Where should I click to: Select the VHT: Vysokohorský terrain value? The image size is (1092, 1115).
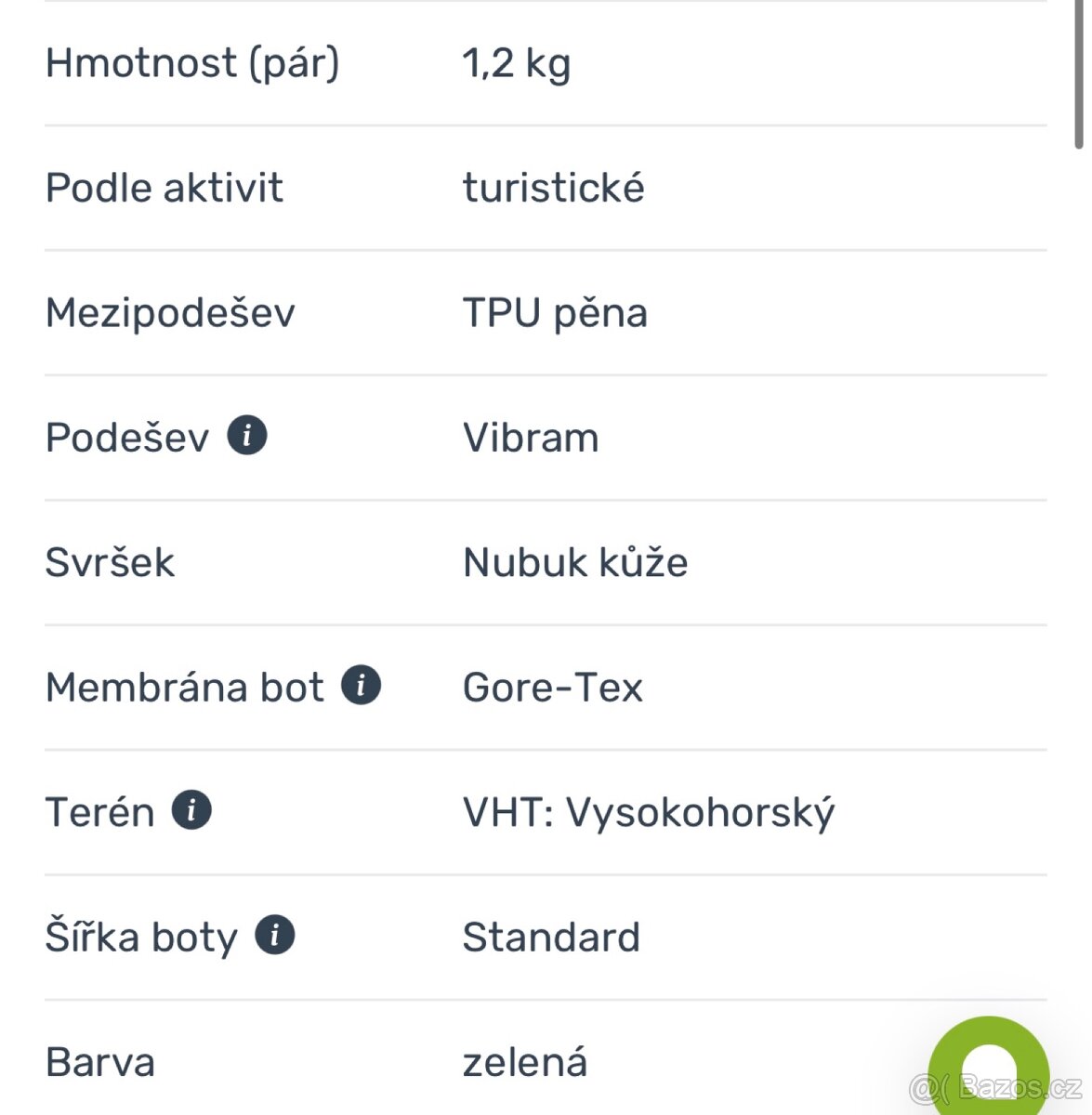click(649, 809)
